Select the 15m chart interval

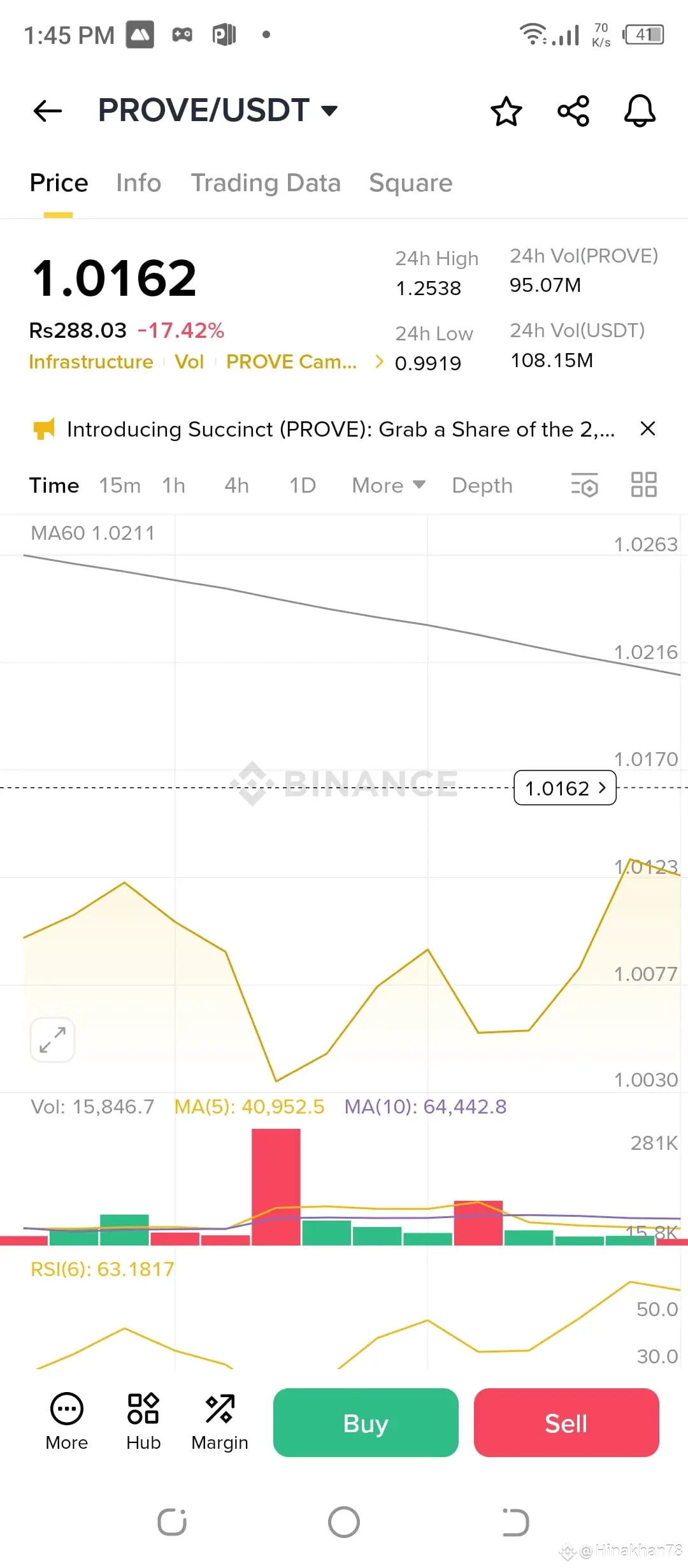click(120, 486)
